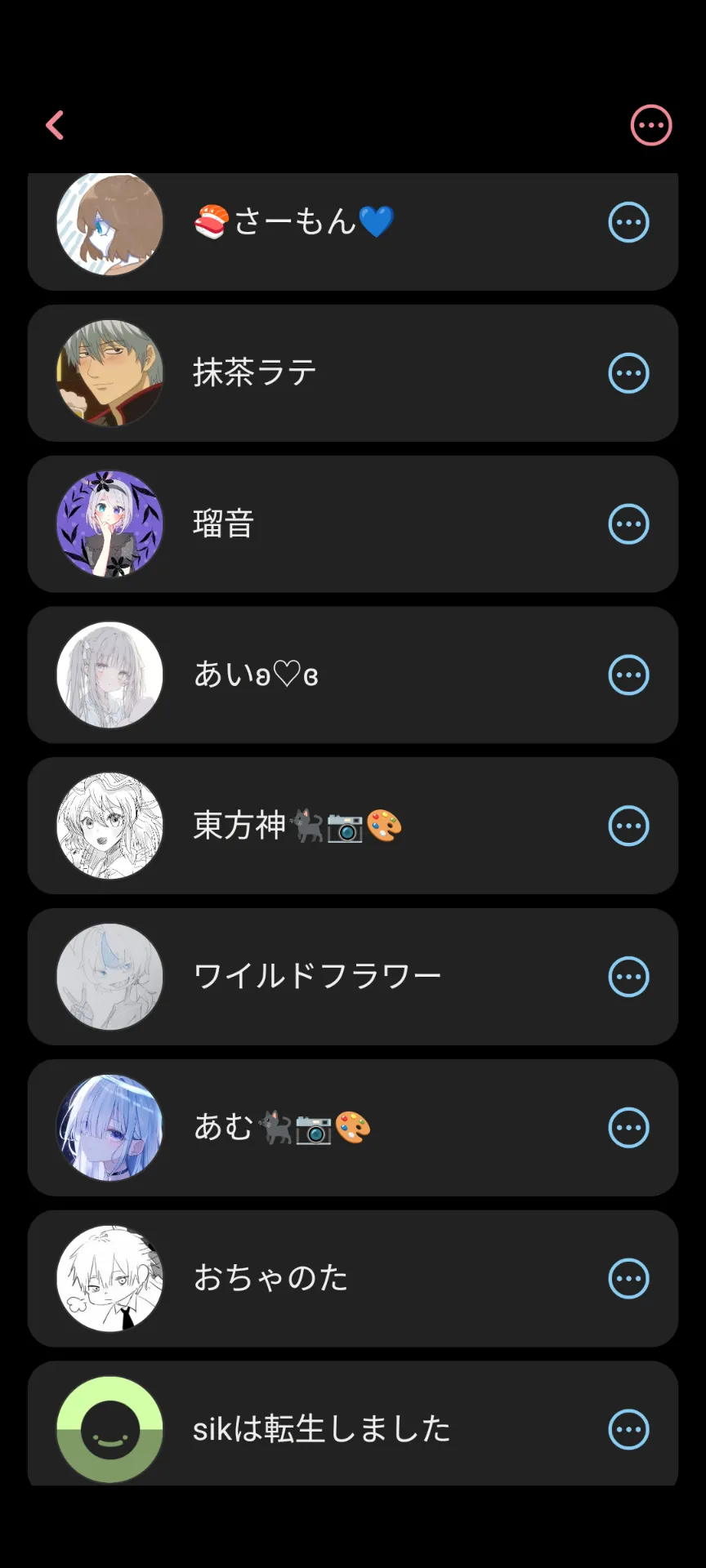Screen dimensions: 706x1568
Task: Open the options menu for ワイルドフラワー
Action: click(628, 977)
